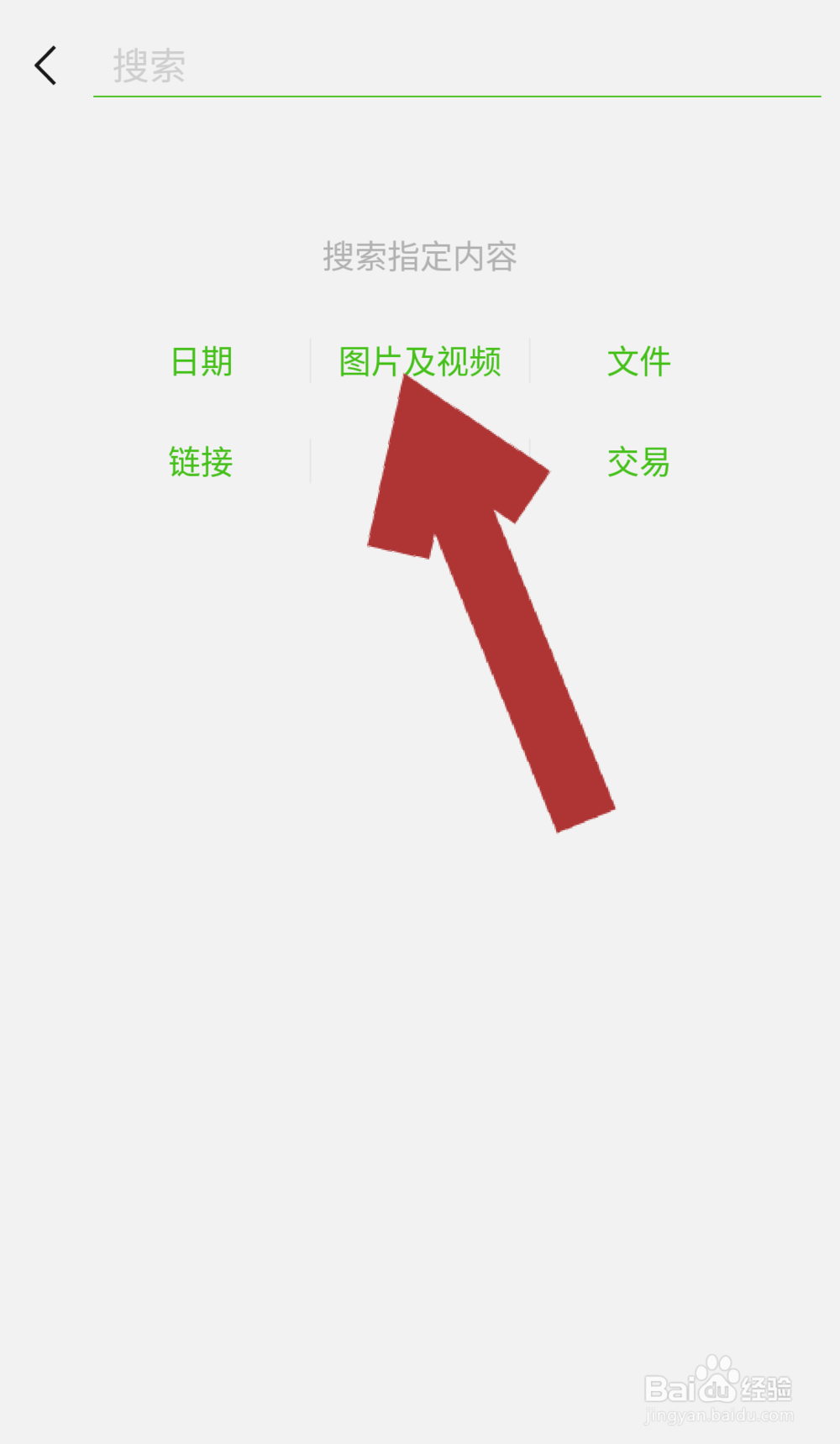This screenshot has height=1444, width=840.
Task: Tap the option the red arrow points to
Action: tap(420, 361)
